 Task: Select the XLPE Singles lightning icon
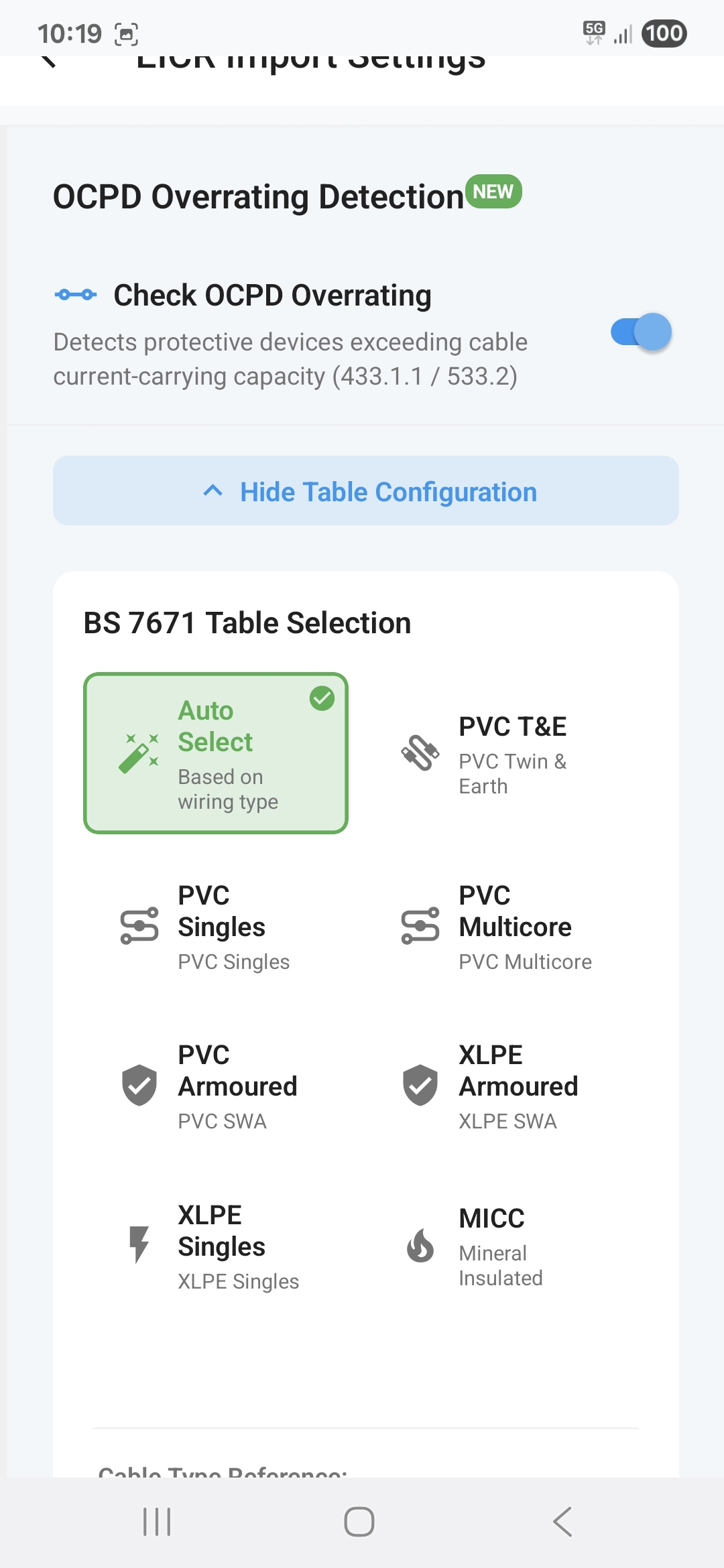pos(139,1245)
